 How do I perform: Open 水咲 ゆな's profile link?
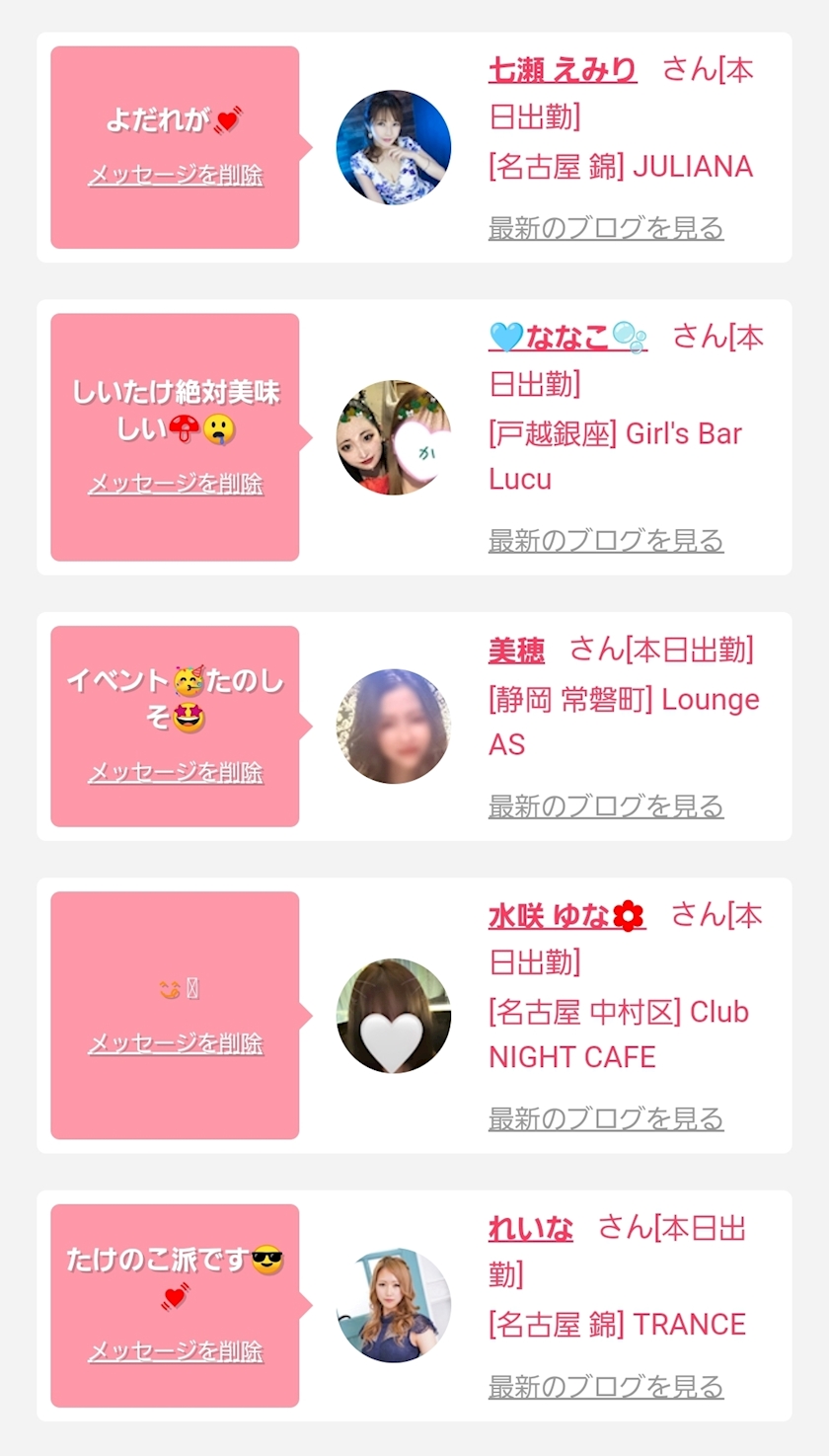(x=566, y=916)
